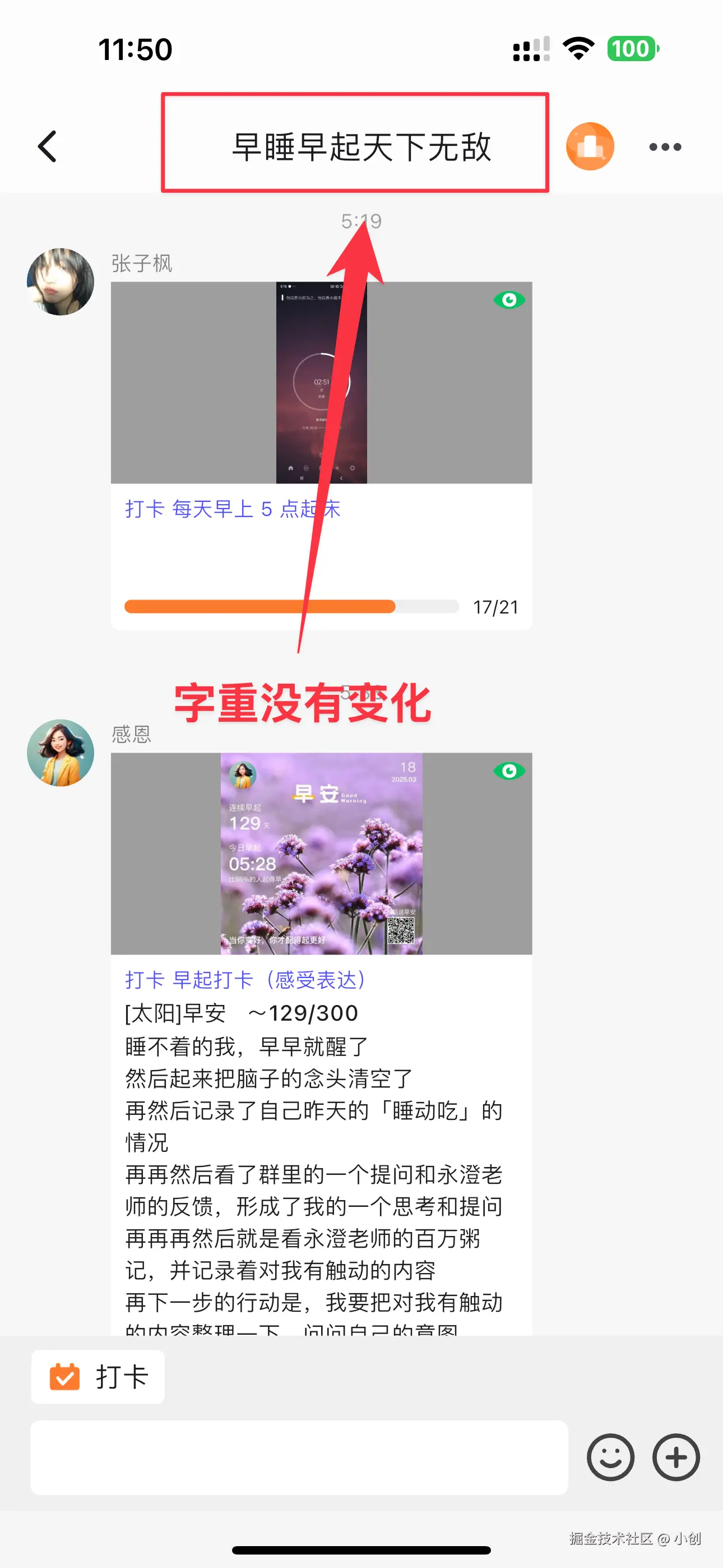View 感恩's 早安 check-in image

[321, 854]
